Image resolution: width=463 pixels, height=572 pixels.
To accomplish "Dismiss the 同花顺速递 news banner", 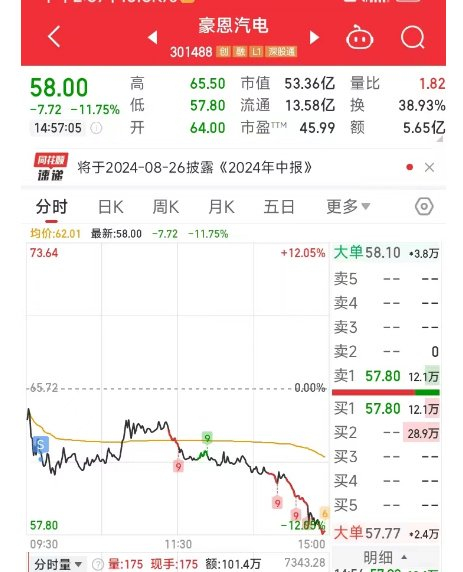I will tap(429, 167).
